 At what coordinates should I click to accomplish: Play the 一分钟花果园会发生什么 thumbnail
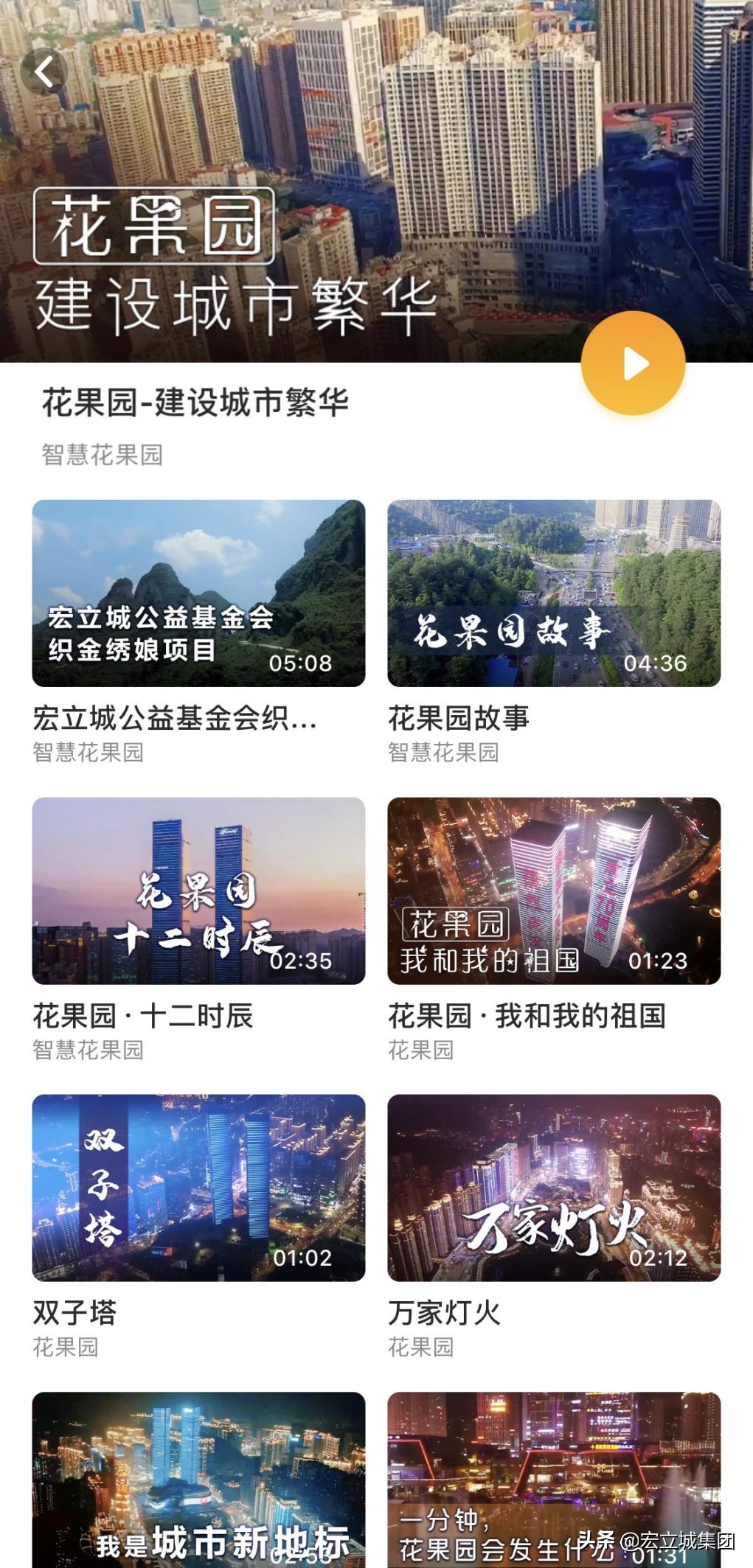[551, 1474]
